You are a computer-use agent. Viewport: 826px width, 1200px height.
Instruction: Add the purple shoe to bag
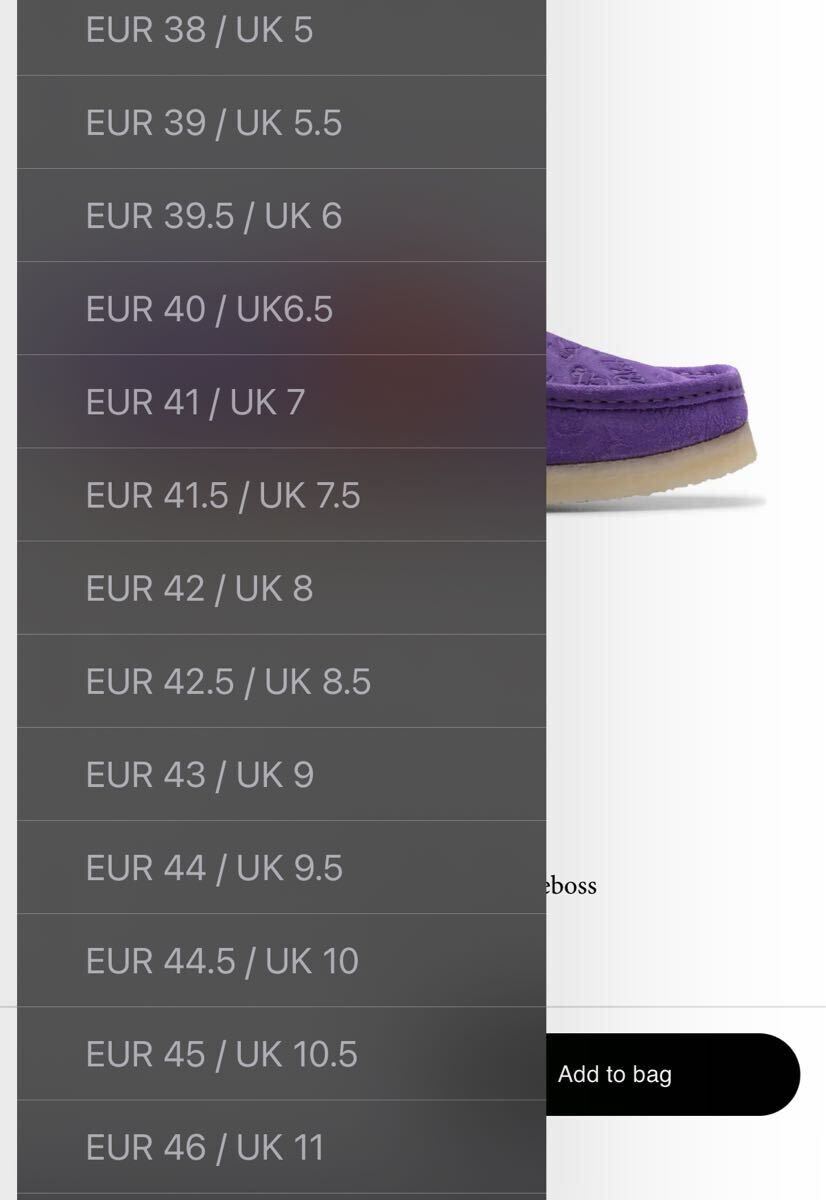[672, 1074]
